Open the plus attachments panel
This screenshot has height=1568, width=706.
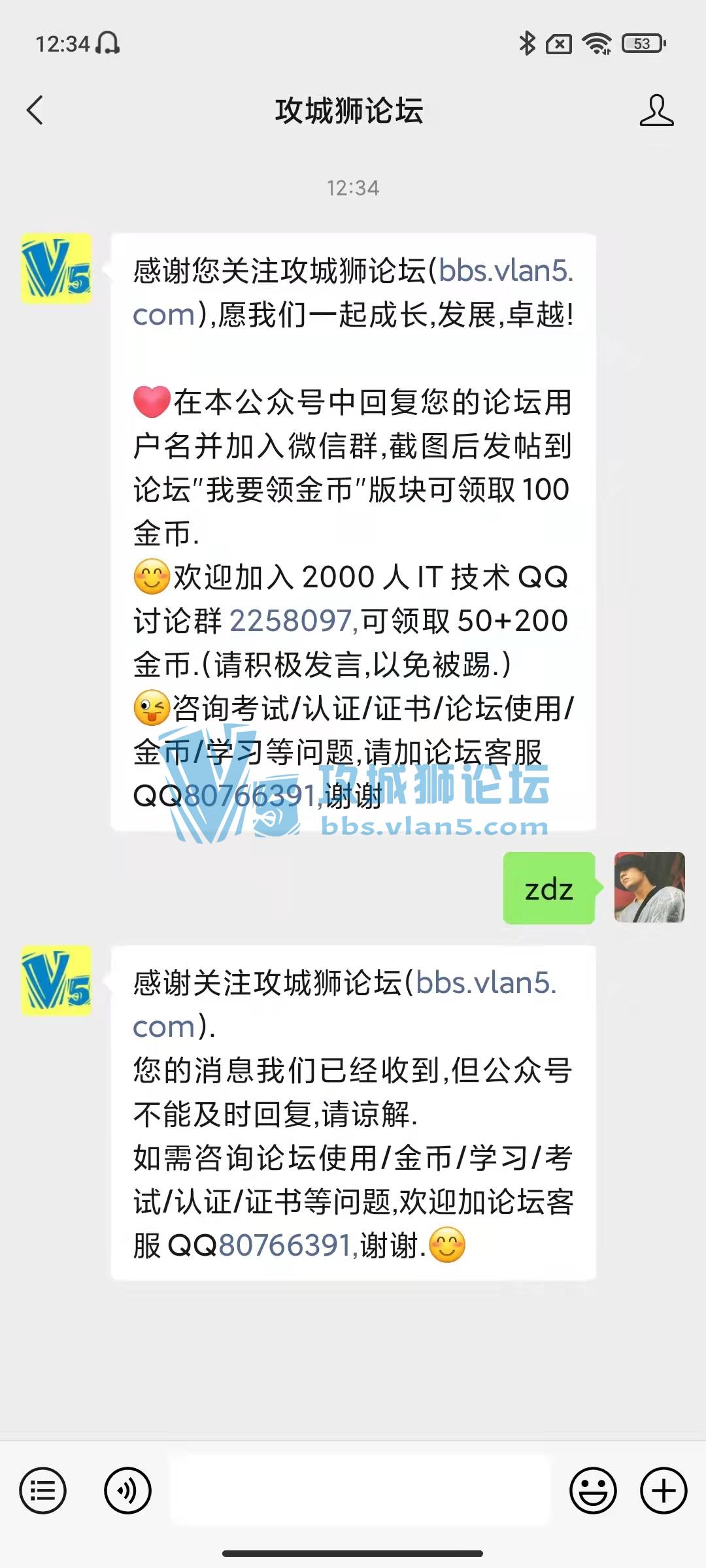tap(664, 1491)
